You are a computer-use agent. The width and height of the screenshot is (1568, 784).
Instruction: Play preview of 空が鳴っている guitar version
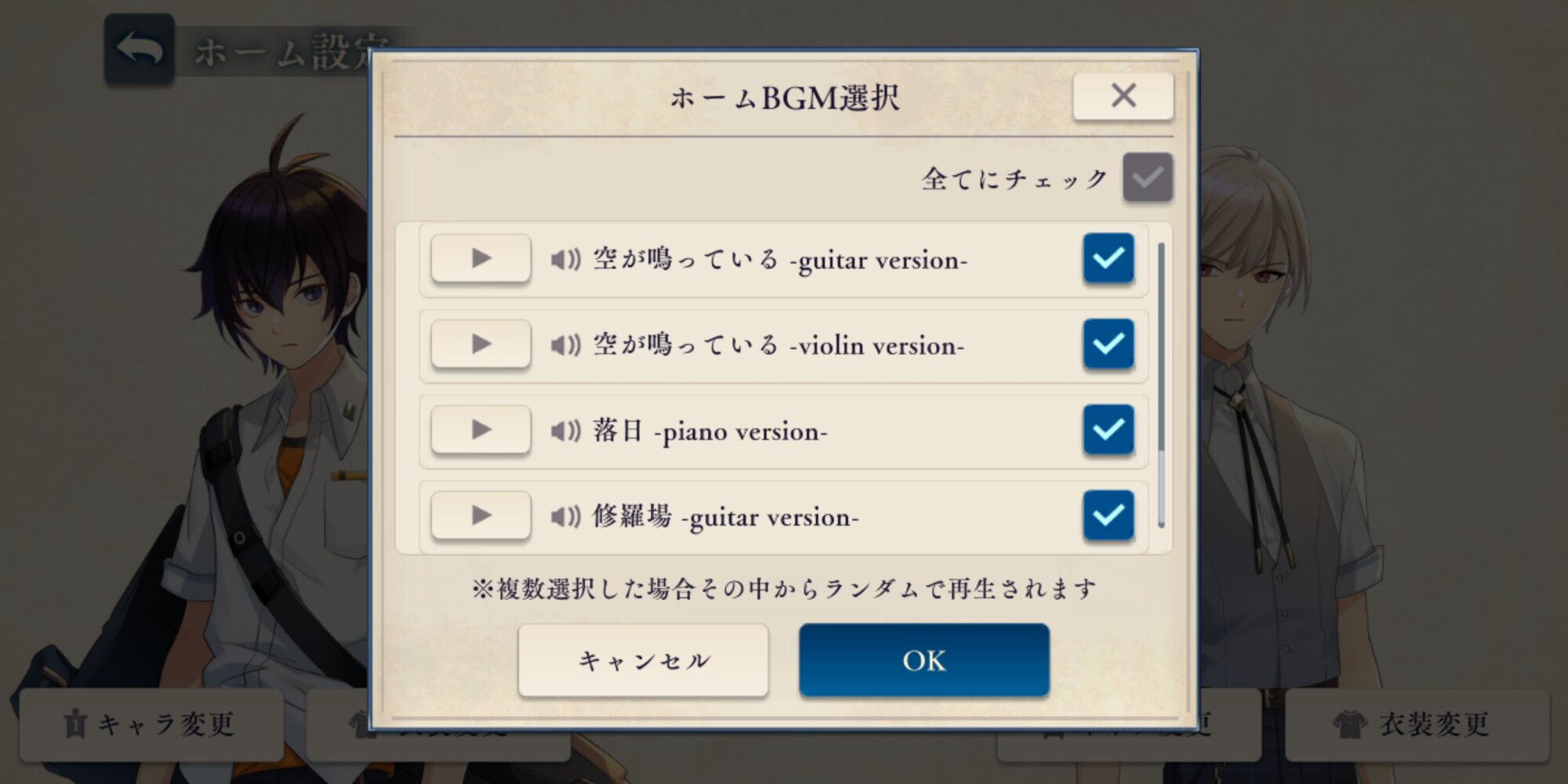481,258
